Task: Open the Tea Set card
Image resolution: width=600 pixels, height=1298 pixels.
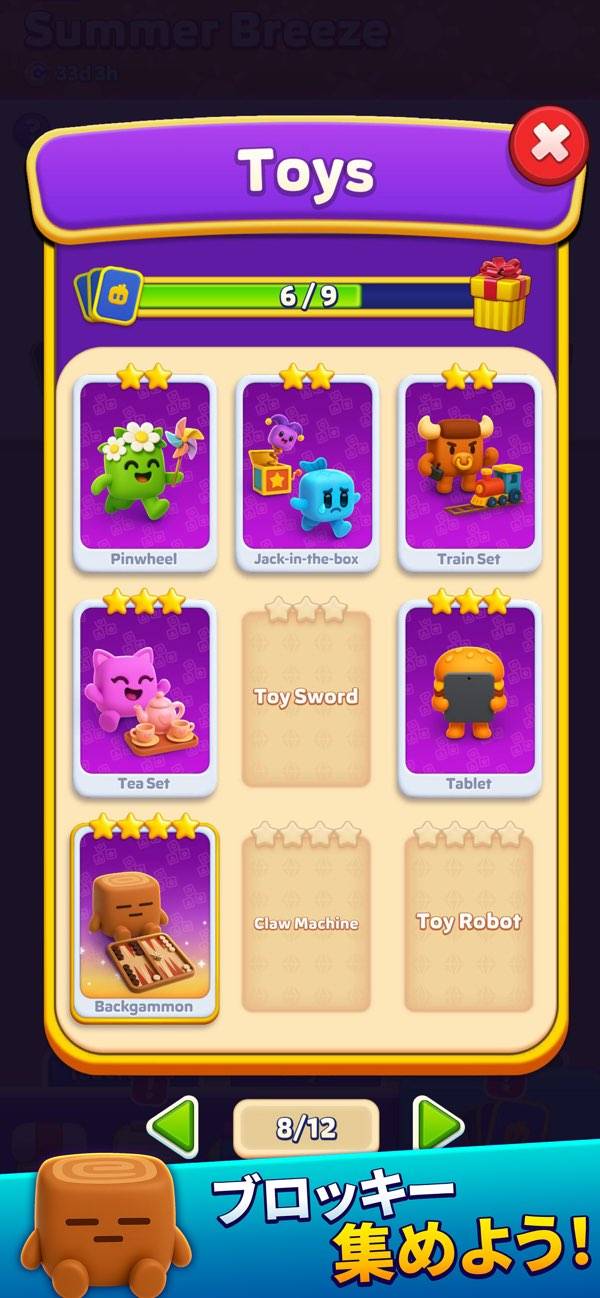Action: (x=146, y=697)
